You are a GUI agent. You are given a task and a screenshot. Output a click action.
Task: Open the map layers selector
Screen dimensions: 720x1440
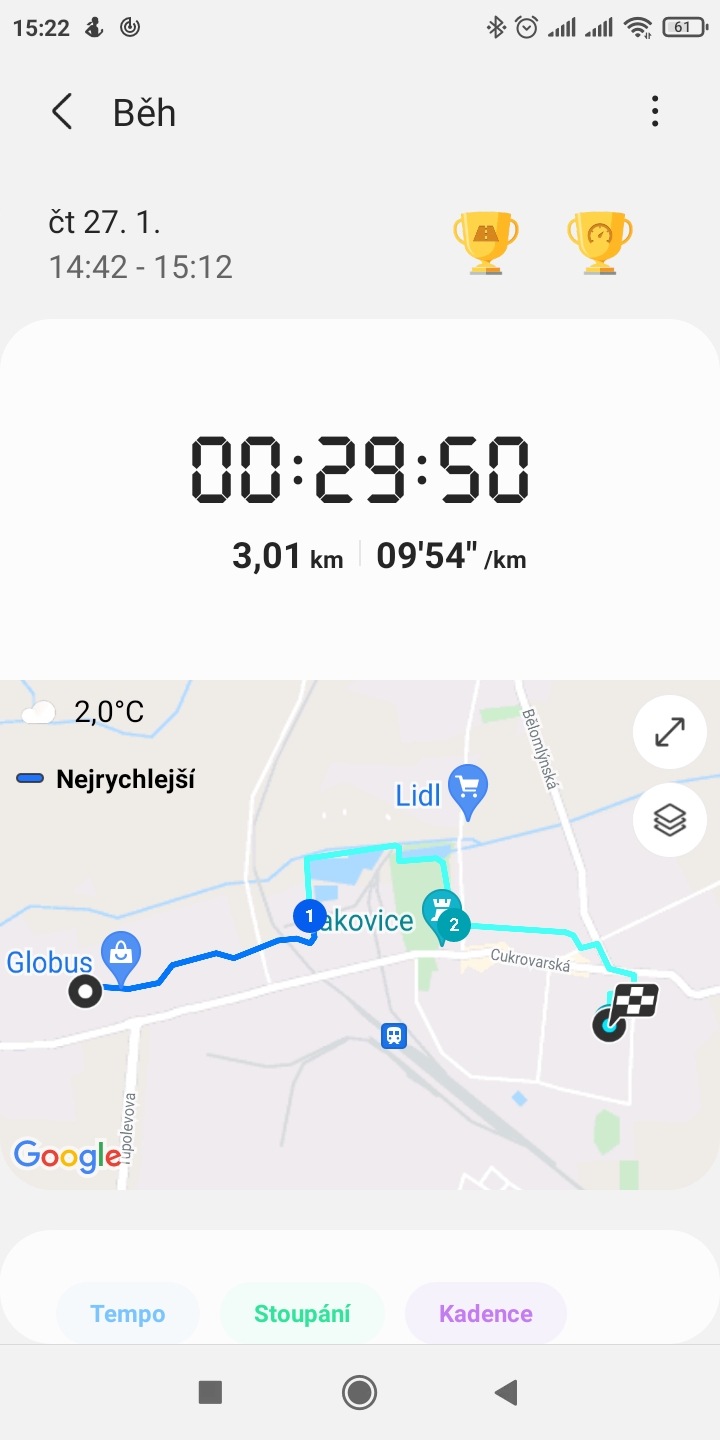click(670, 820)
